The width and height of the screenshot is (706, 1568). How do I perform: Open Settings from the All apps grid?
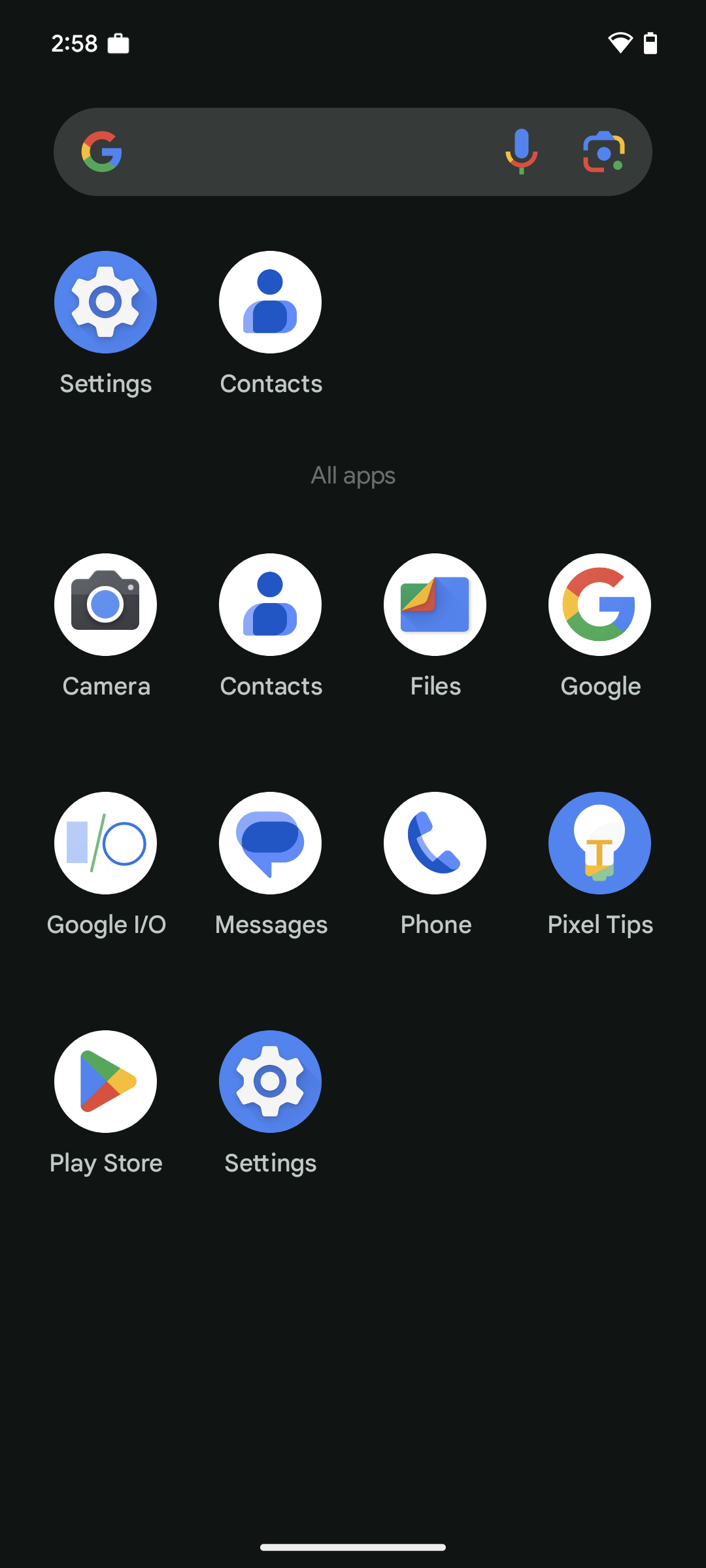(271, 1081)
